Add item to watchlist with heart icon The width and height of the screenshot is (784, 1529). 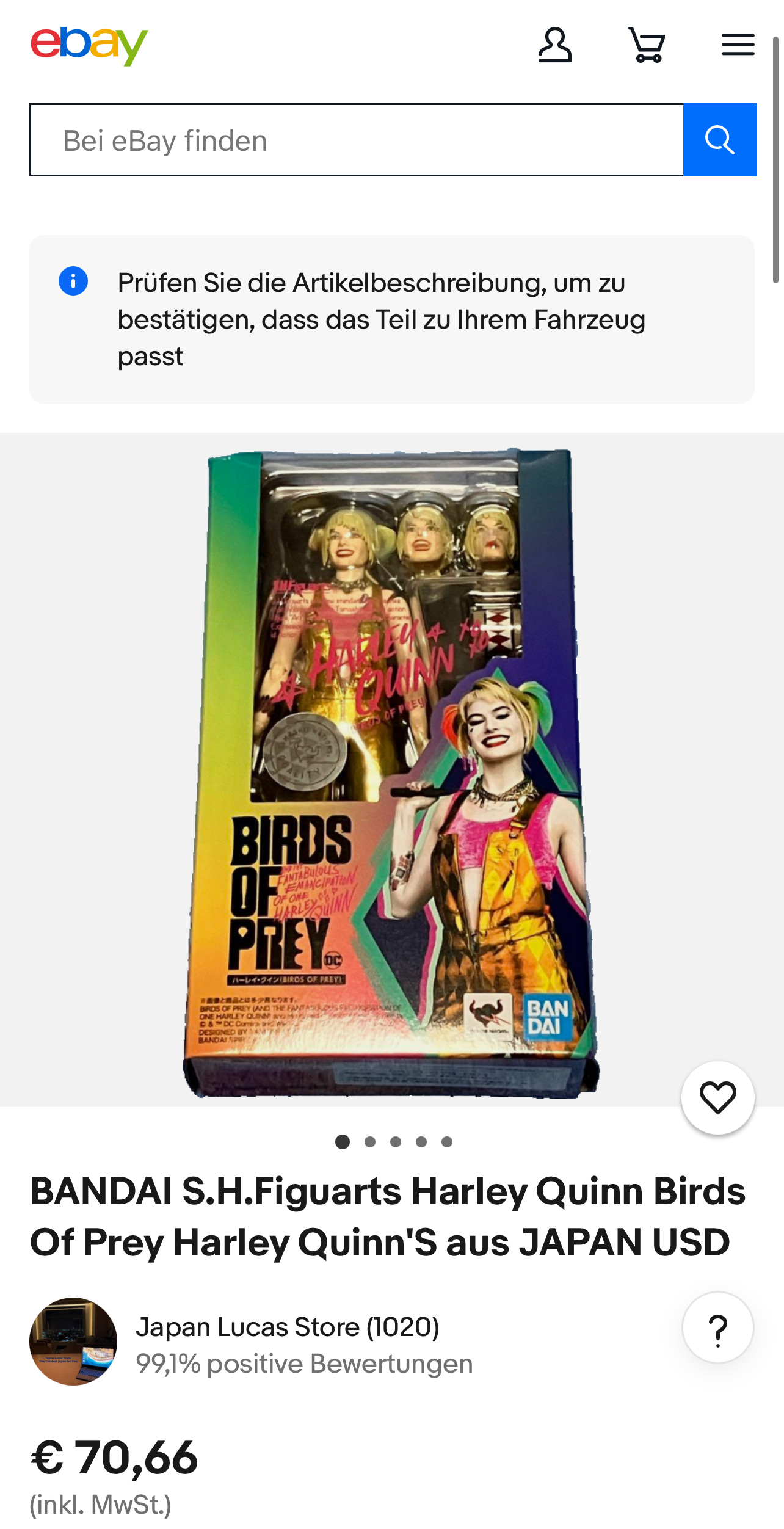click(717, 1098)
